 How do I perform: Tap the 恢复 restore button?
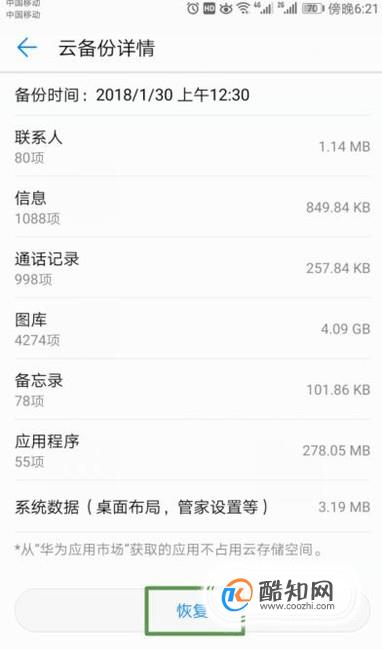tap(192, 610)
